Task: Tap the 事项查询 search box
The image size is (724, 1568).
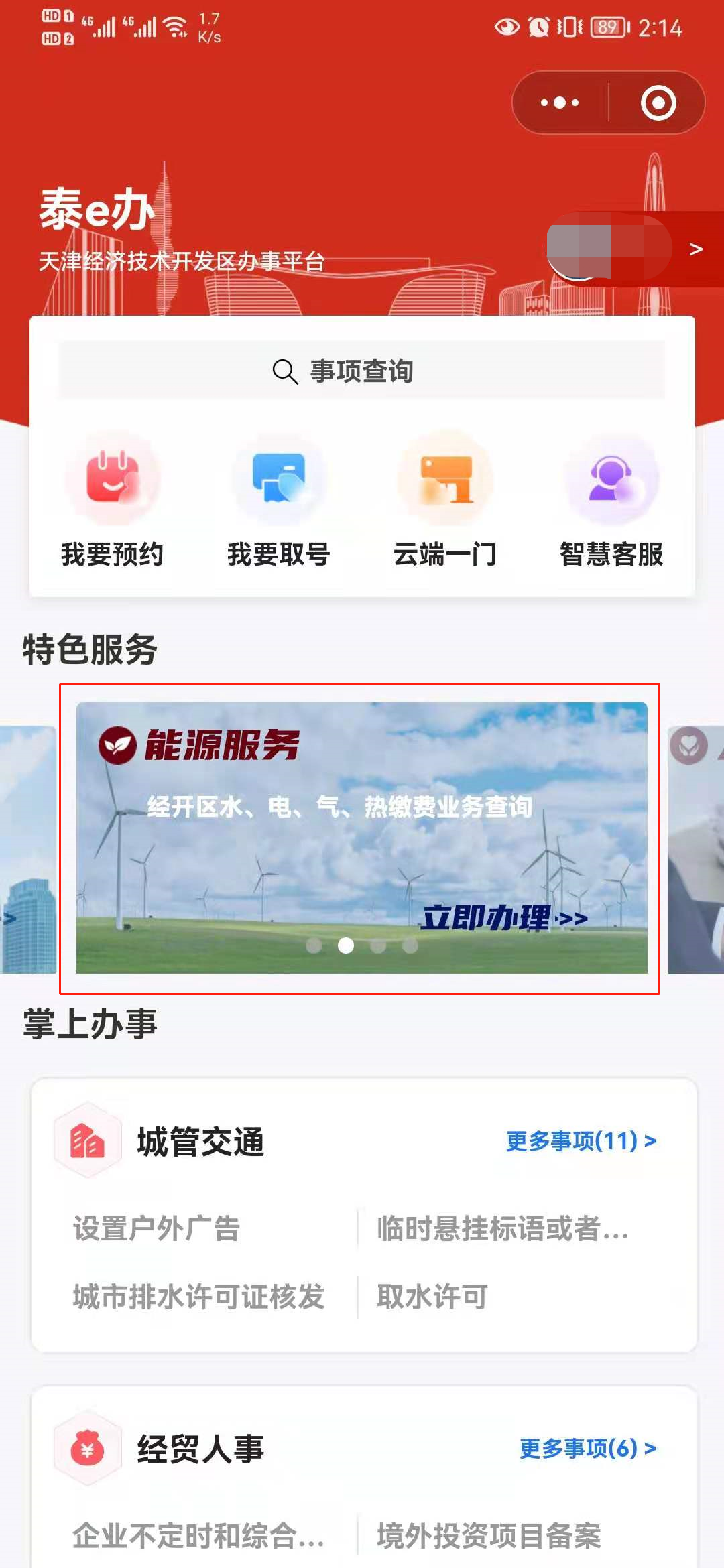Action: point(362,371)
